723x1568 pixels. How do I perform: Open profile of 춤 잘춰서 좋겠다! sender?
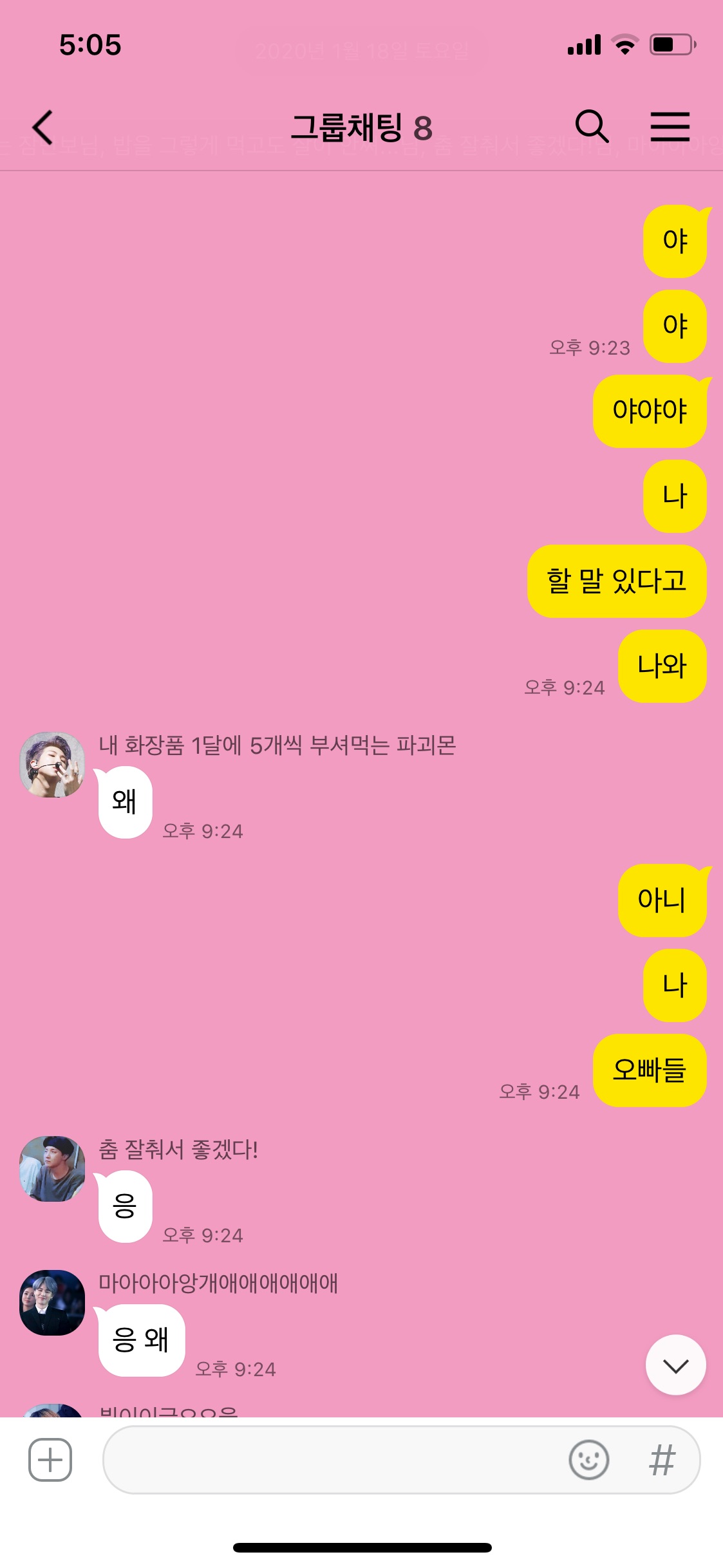[x=52, y=1169]
